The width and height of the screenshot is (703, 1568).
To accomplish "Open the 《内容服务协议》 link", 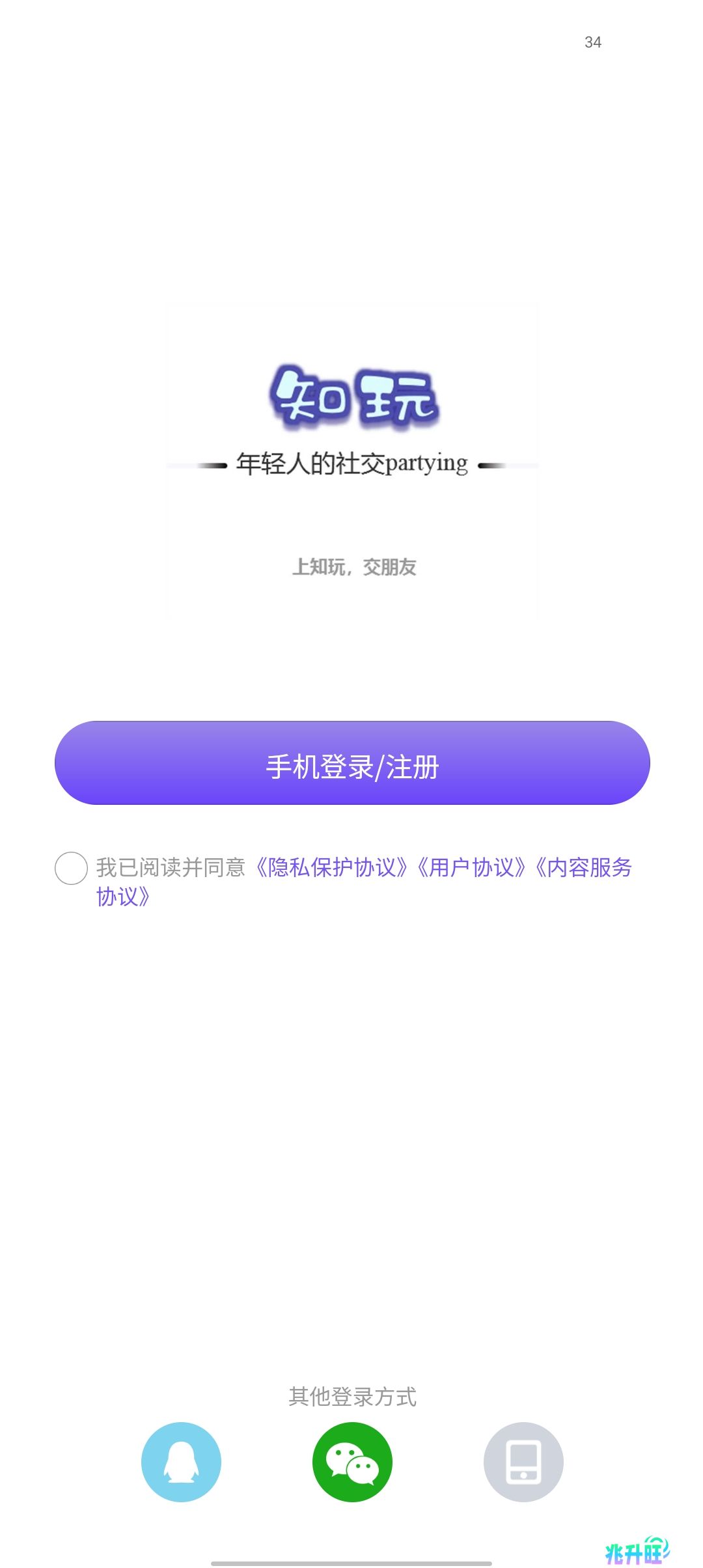I will click(583, 867).
